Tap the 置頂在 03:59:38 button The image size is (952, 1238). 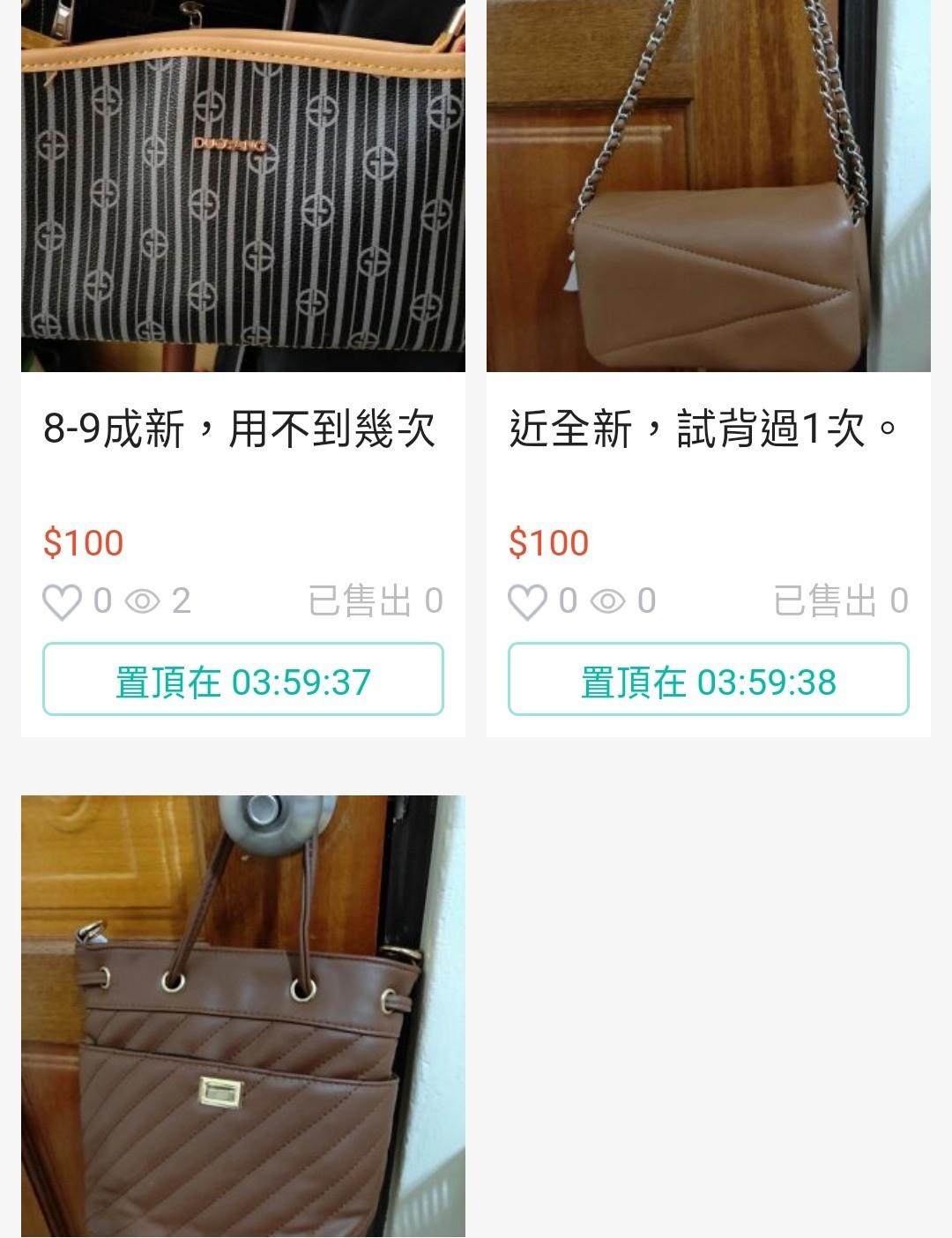click(x=708, y=680)
